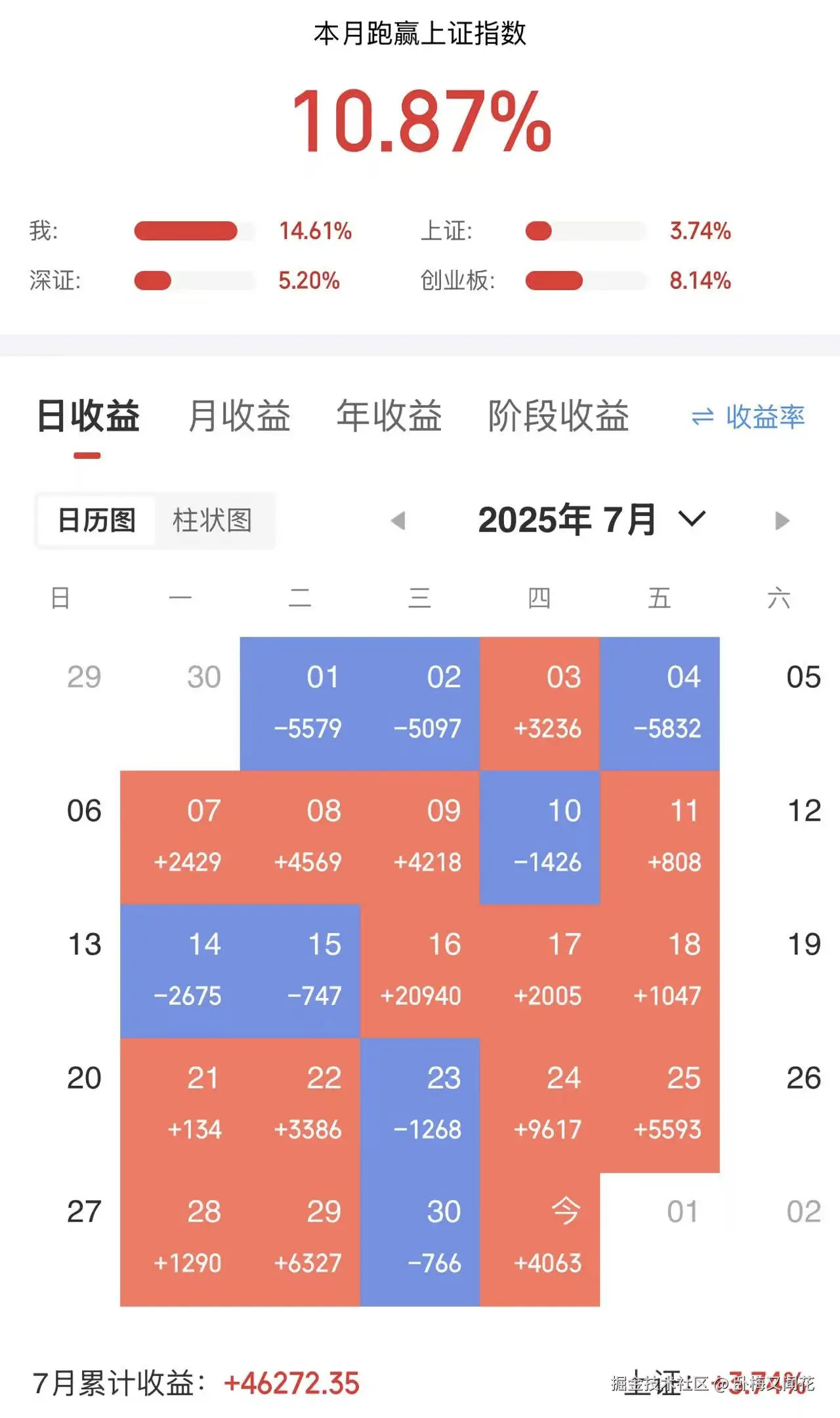
Task: Switch to 柱状图 chart view
Action: (x=213, y=521)
